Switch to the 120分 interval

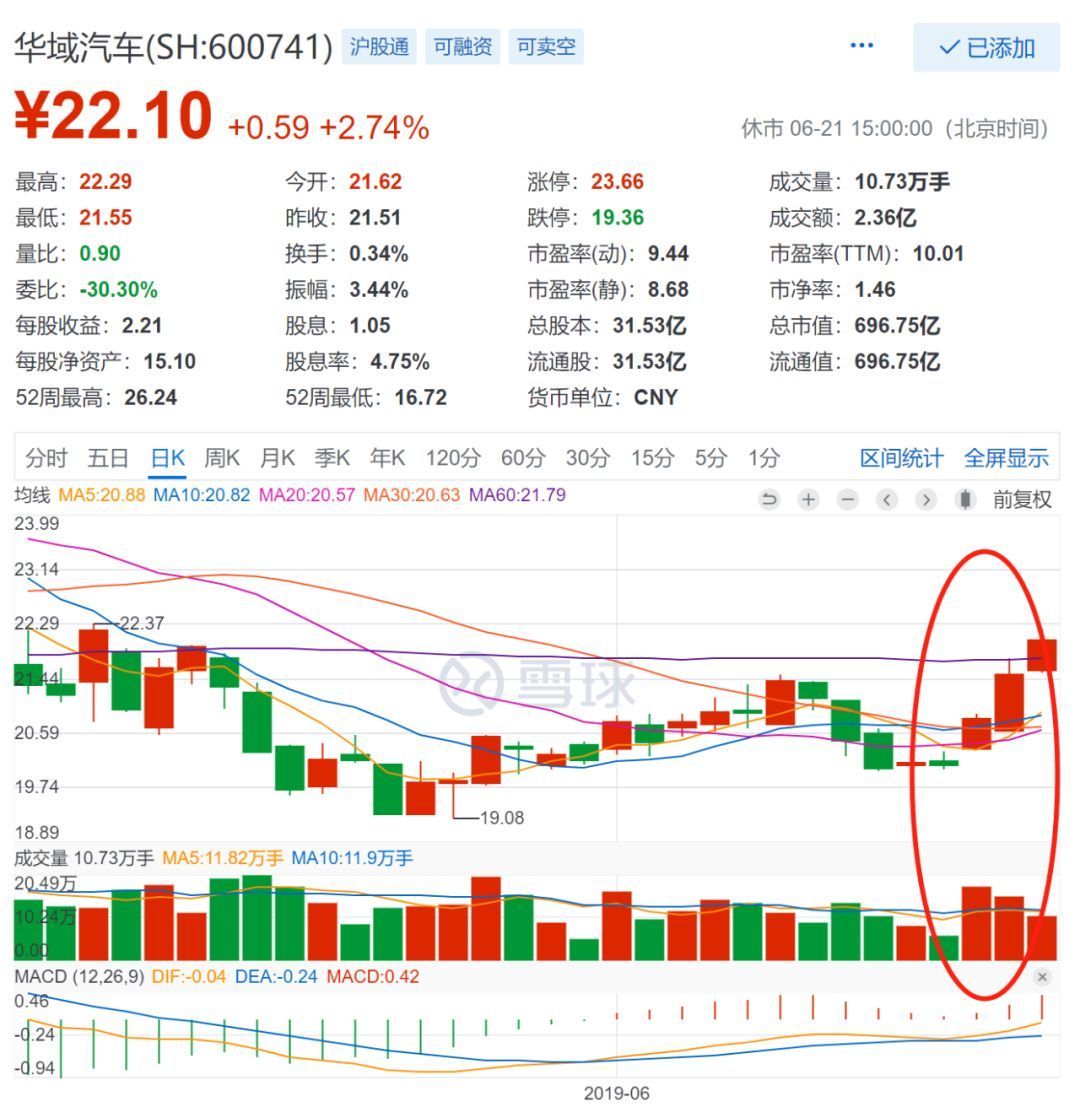point(452,459)
